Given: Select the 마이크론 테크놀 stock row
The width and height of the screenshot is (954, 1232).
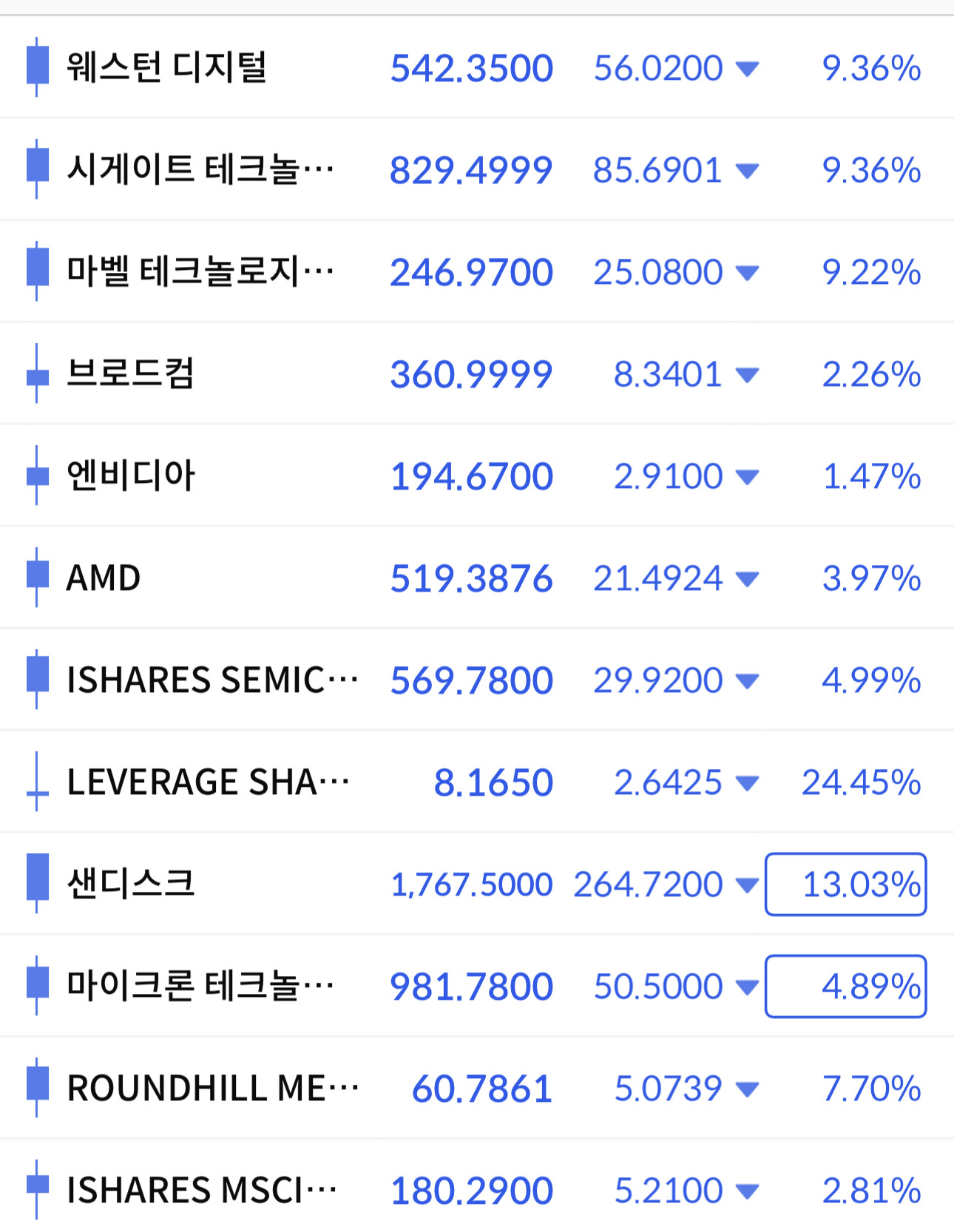Looking at the screenshot, I should click(477, 986).
